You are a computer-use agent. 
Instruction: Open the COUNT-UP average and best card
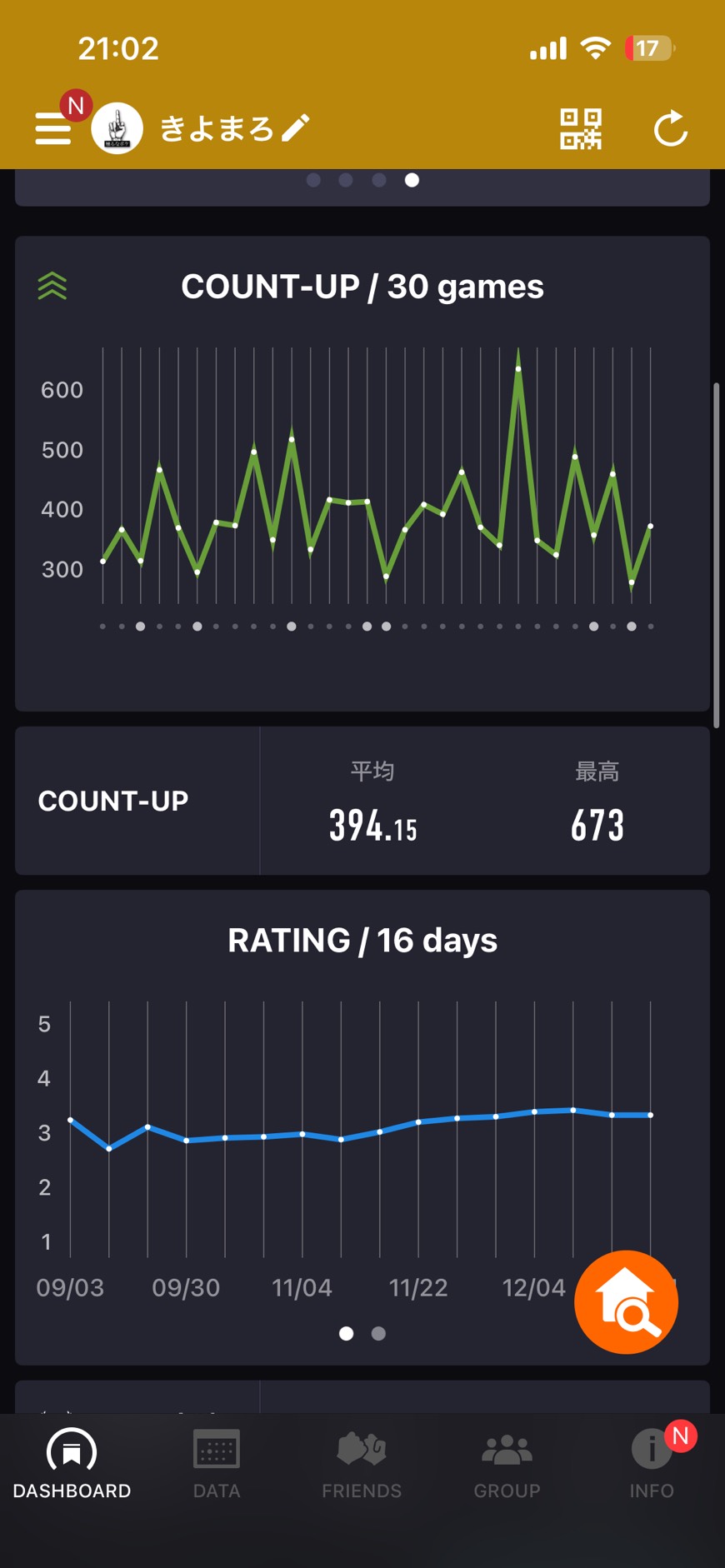tap(362, 801)
